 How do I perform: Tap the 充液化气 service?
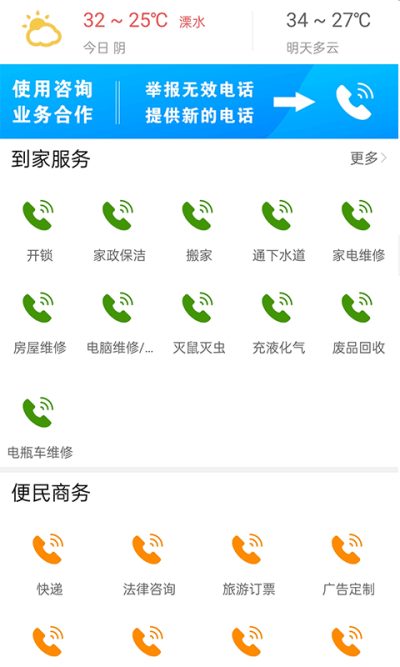(278, 323)
